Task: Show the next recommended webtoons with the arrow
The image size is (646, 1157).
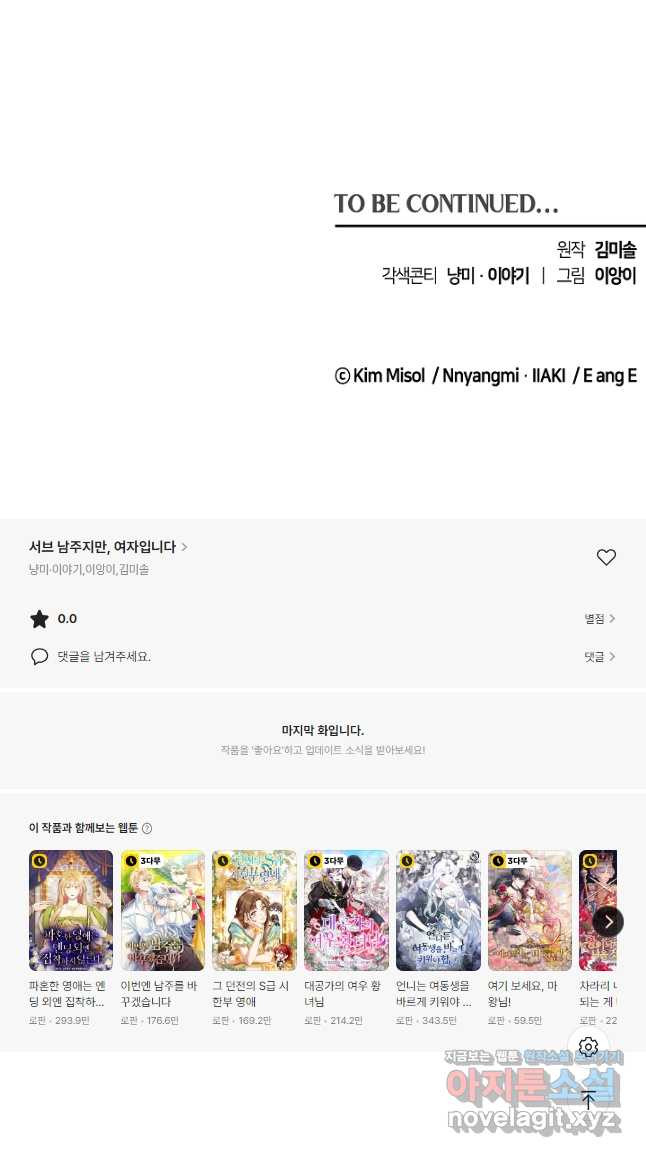Action: (x=608, y=921)
